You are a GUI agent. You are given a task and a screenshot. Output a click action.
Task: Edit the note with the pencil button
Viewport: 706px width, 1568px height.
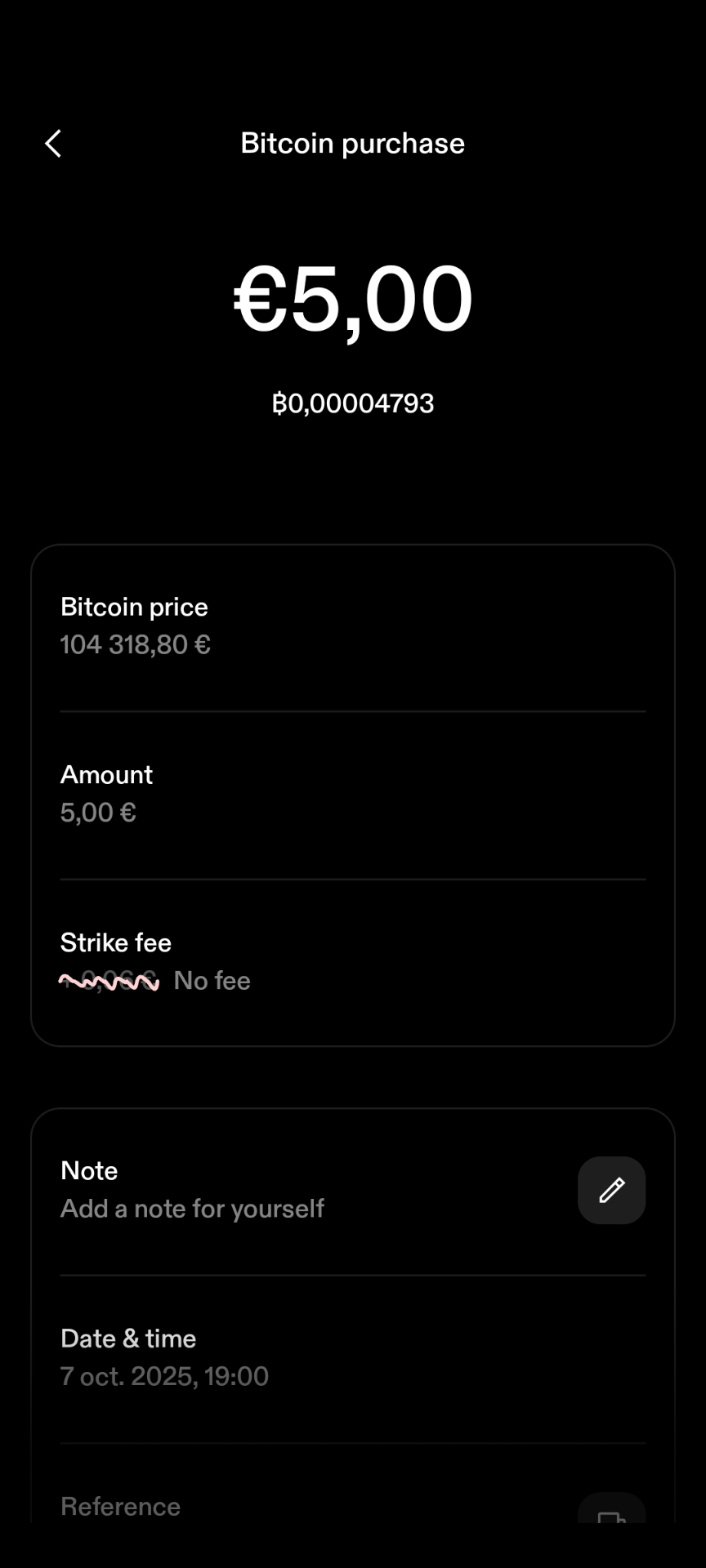click(x=611, y=1190)
